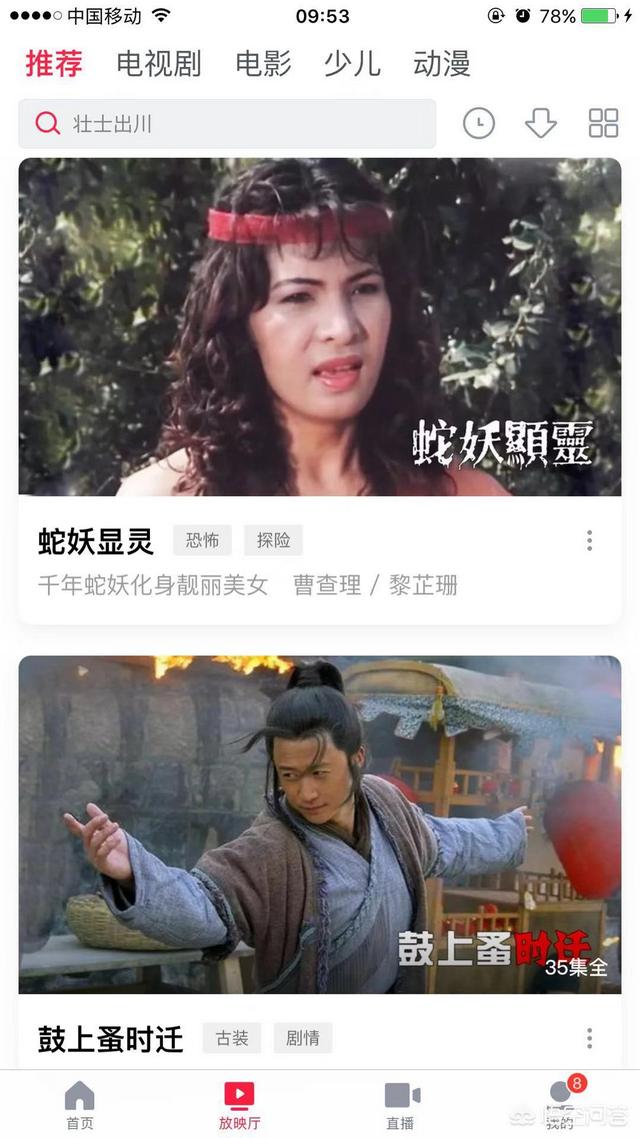Open watch history clock icon
The image size is (640, 1138).
click(479, 123)
